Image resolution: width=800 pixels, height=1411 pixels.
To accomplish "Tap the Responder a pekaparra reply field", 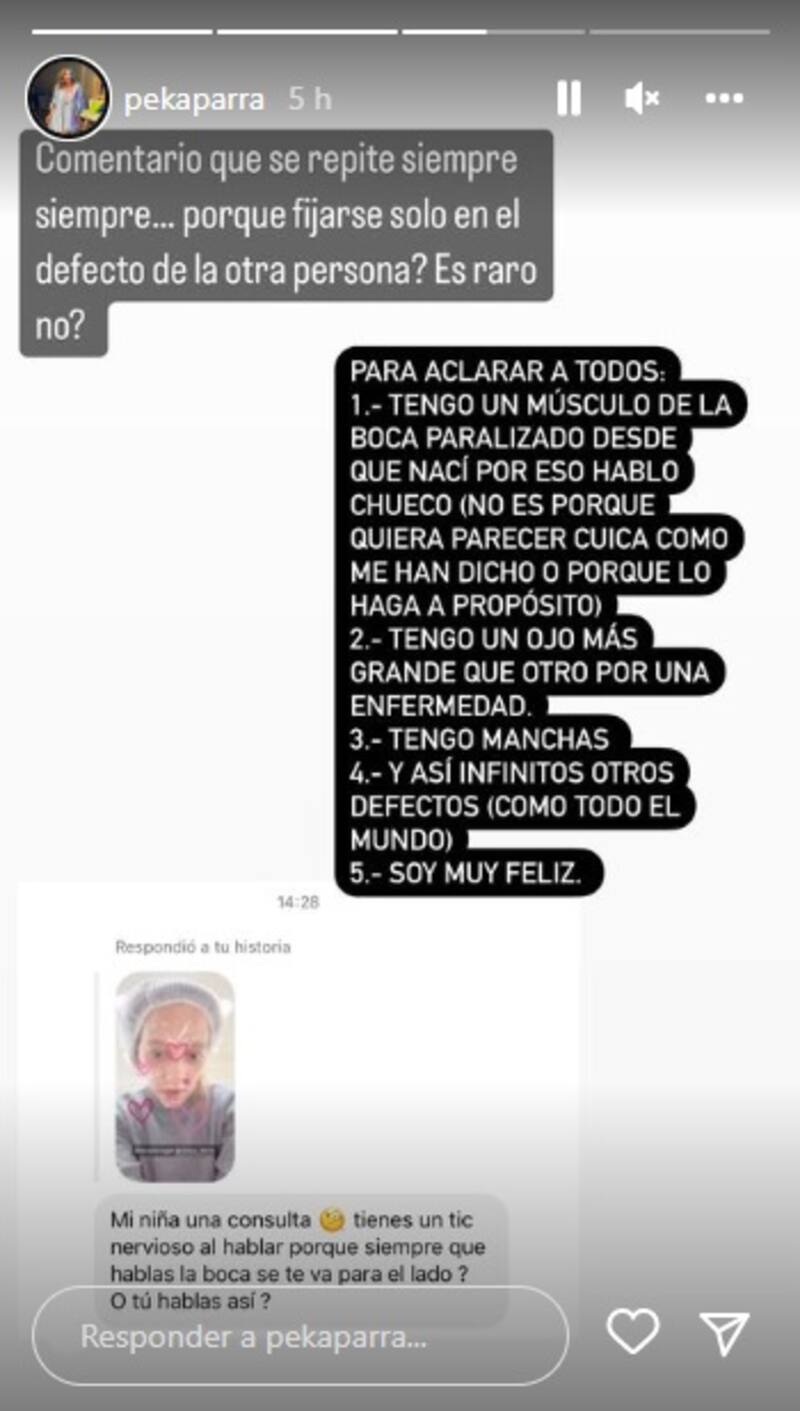I will tap(300, 1336).
